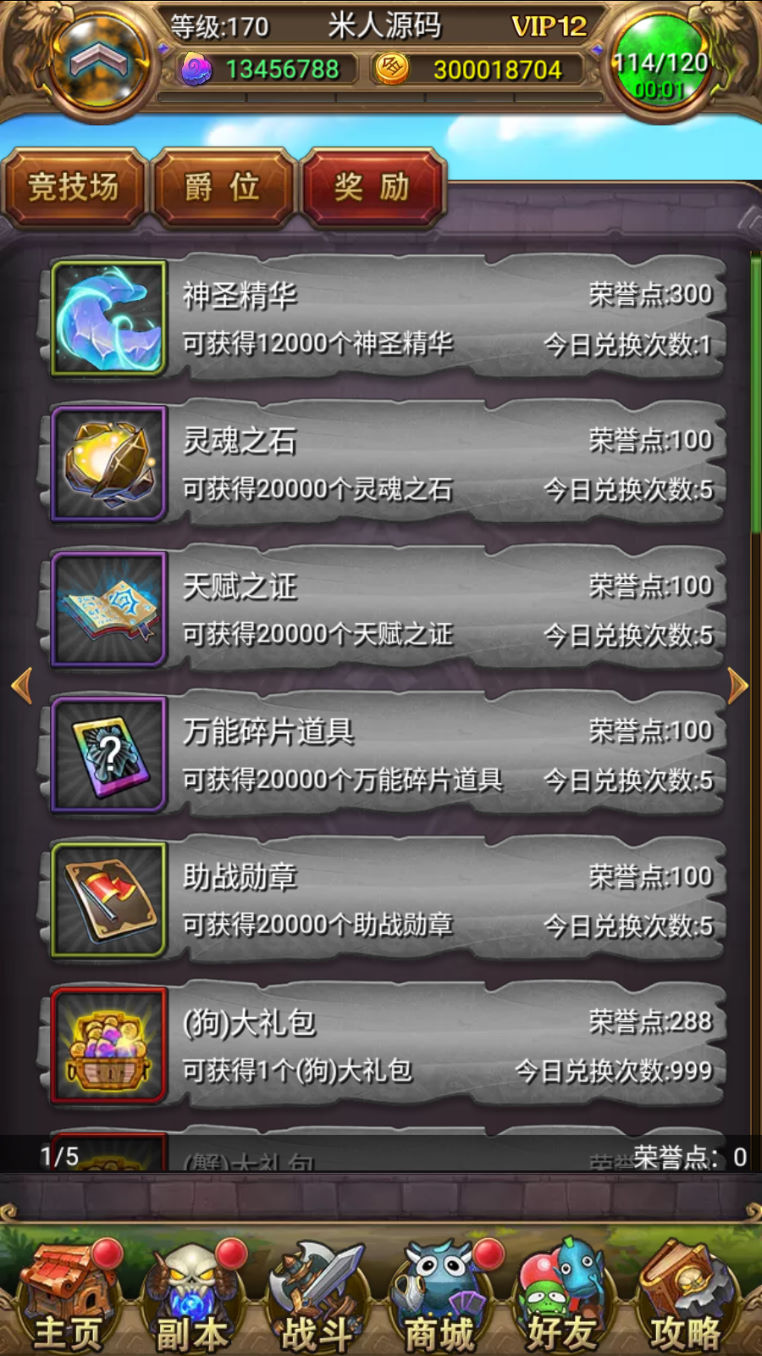Select the 奖励 tab
This screenshot has height=1356, width=762.
pos(372,187)
